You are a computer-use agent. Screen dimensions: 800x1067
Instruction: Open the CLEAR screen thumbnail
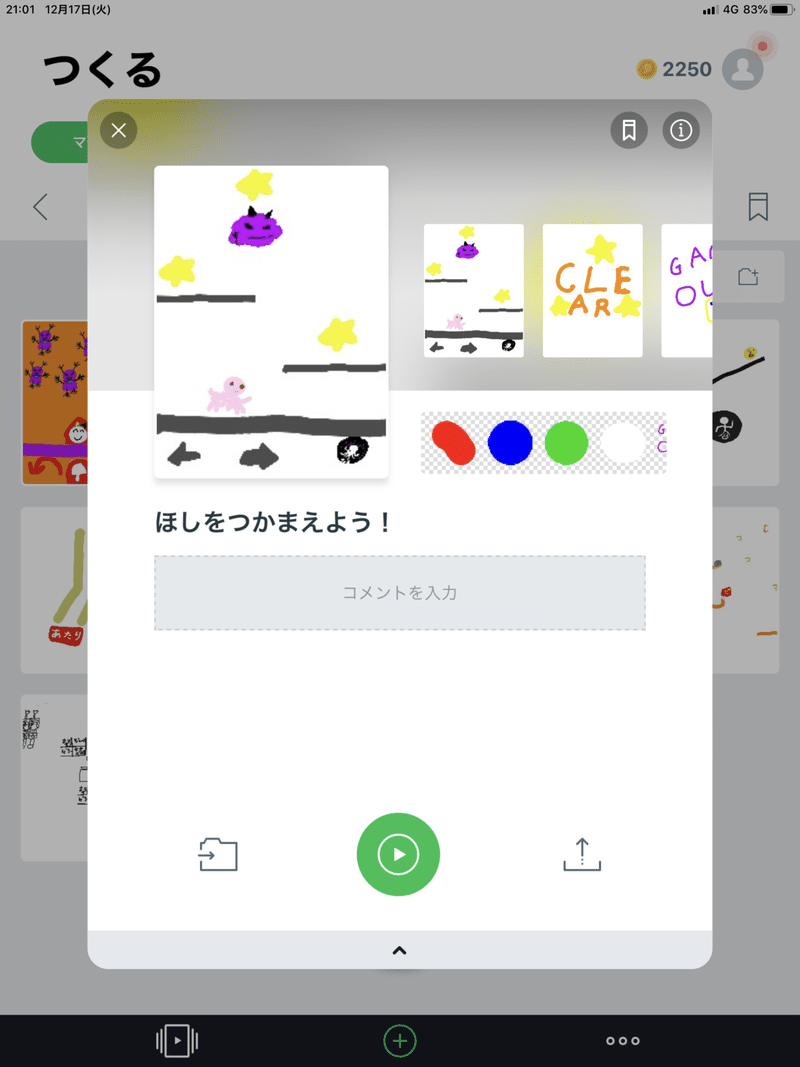[592, 290]
